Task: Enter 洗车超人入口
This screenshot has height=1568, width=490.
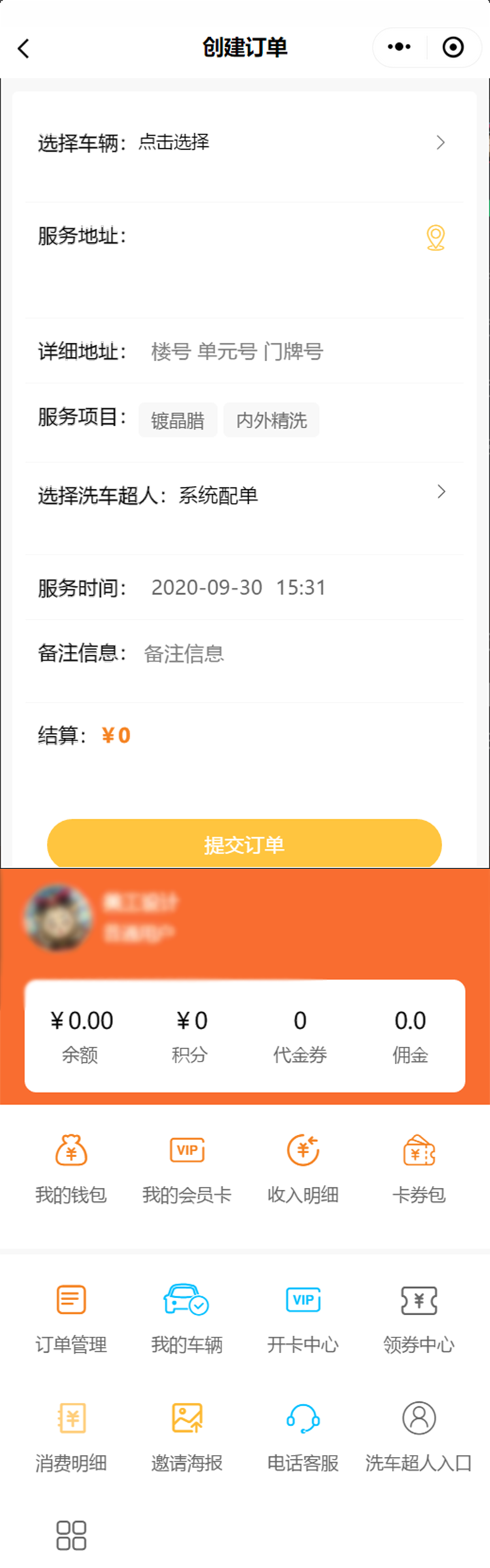Action: [x=419, y=1435]
